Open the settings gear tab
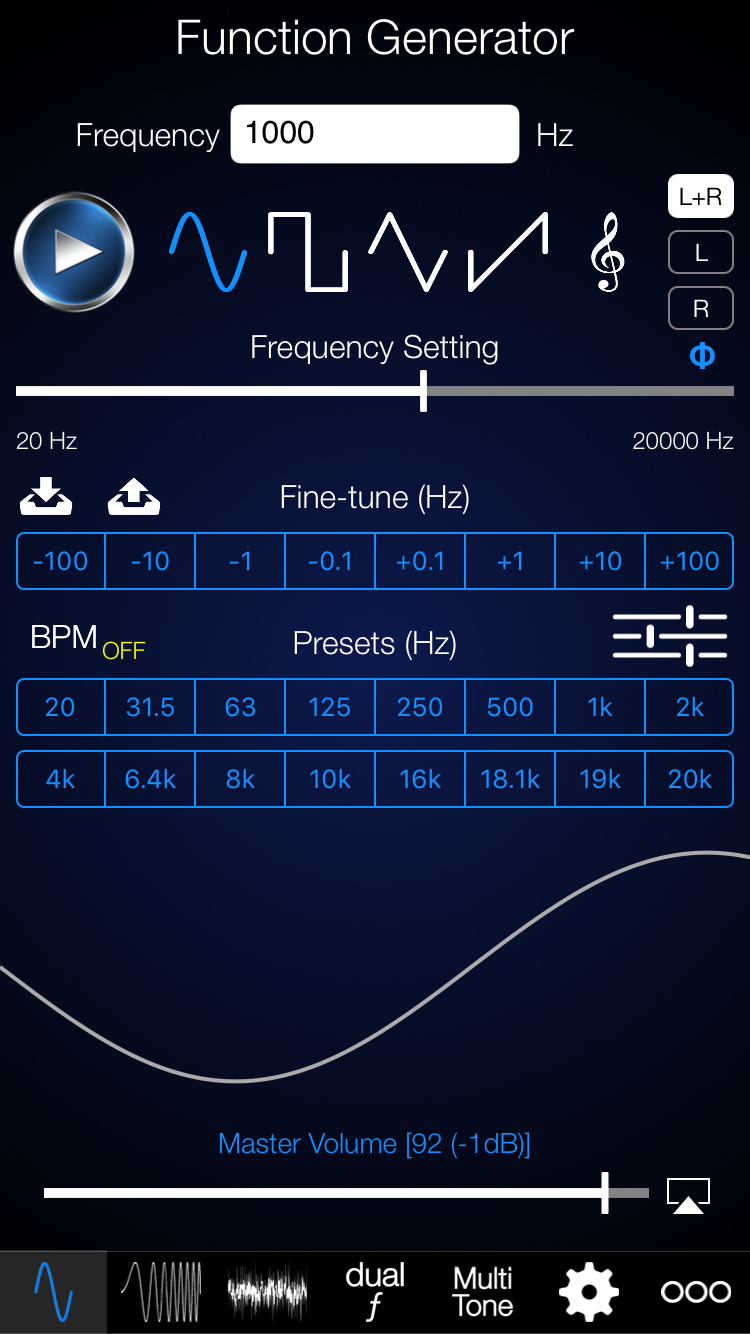The image size is (750, 1334). tap(589, 1291)
